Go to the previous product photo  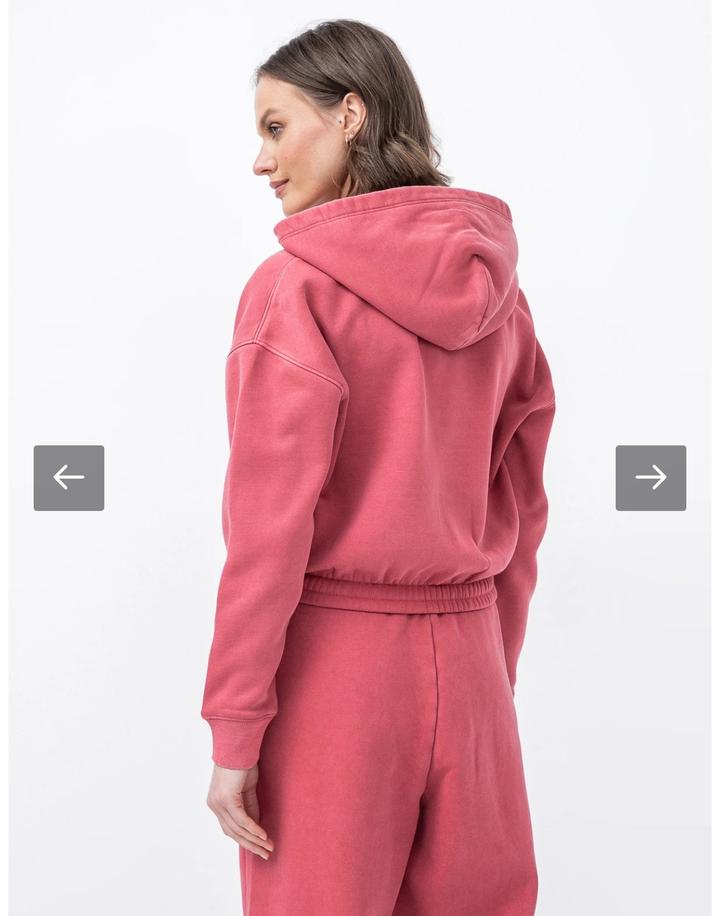pos(69,478)
